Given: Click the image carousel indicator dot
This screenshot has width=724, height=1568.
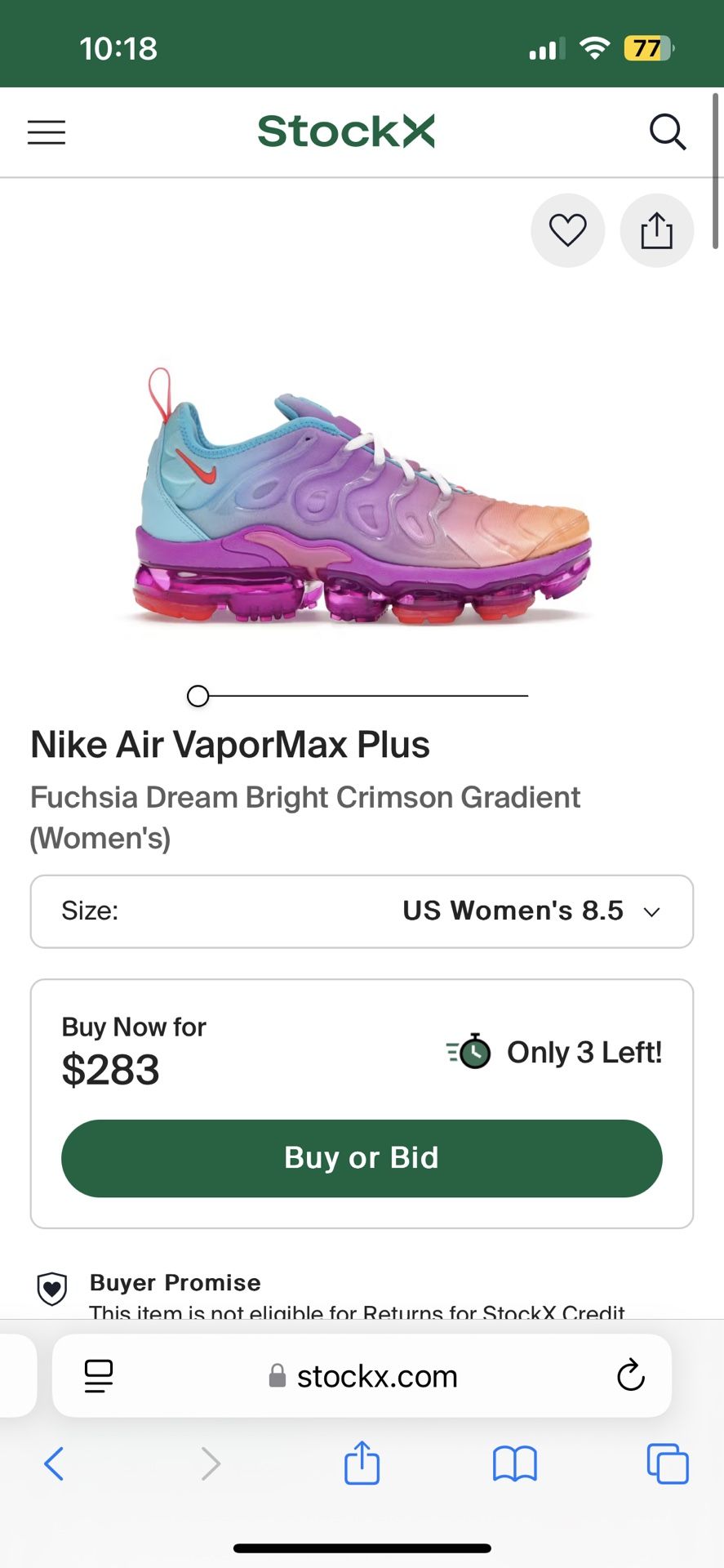Looking at the screenshot, I should tap(198, 696).
